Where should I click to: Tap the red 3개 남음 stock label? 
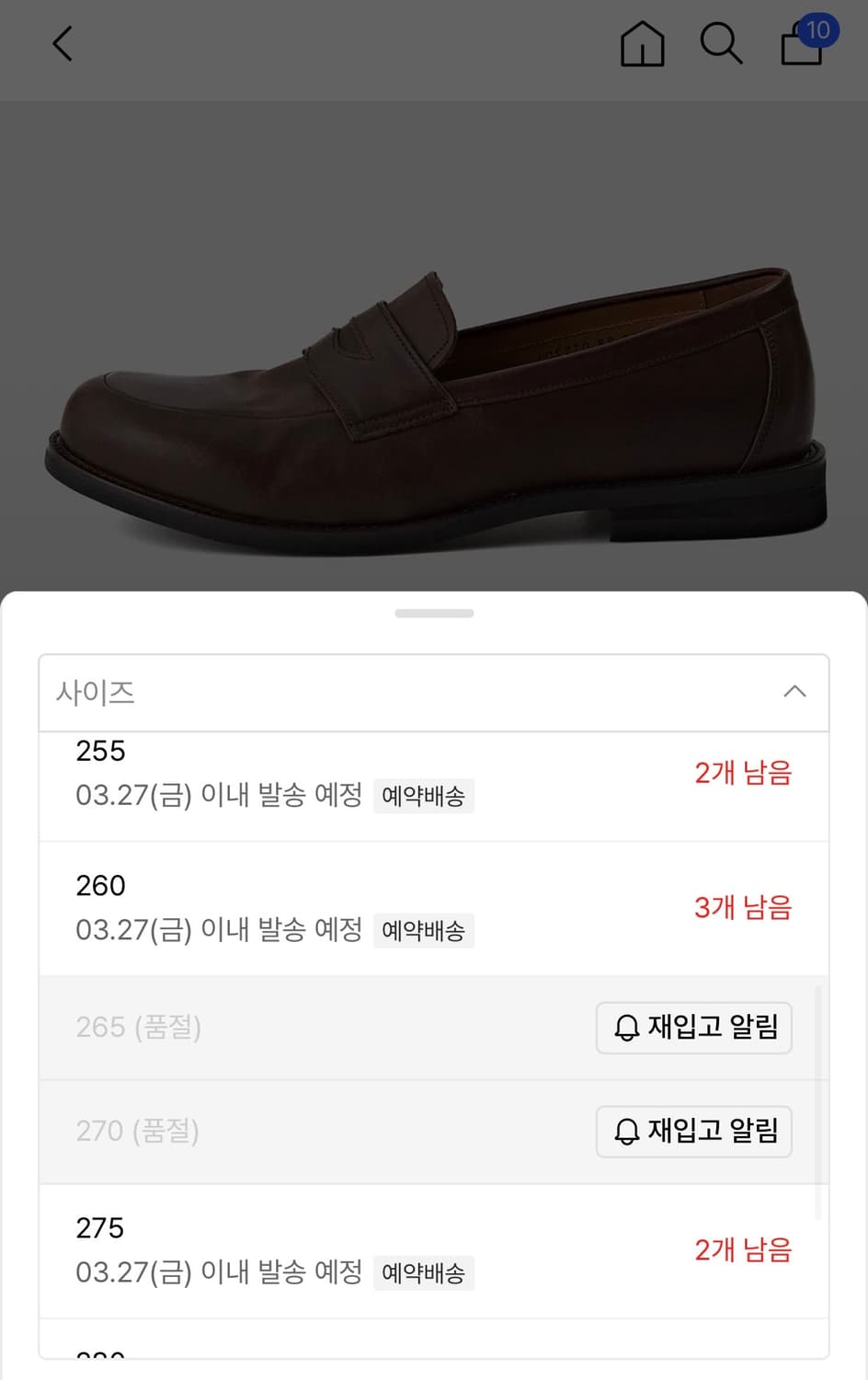(743, 908)
